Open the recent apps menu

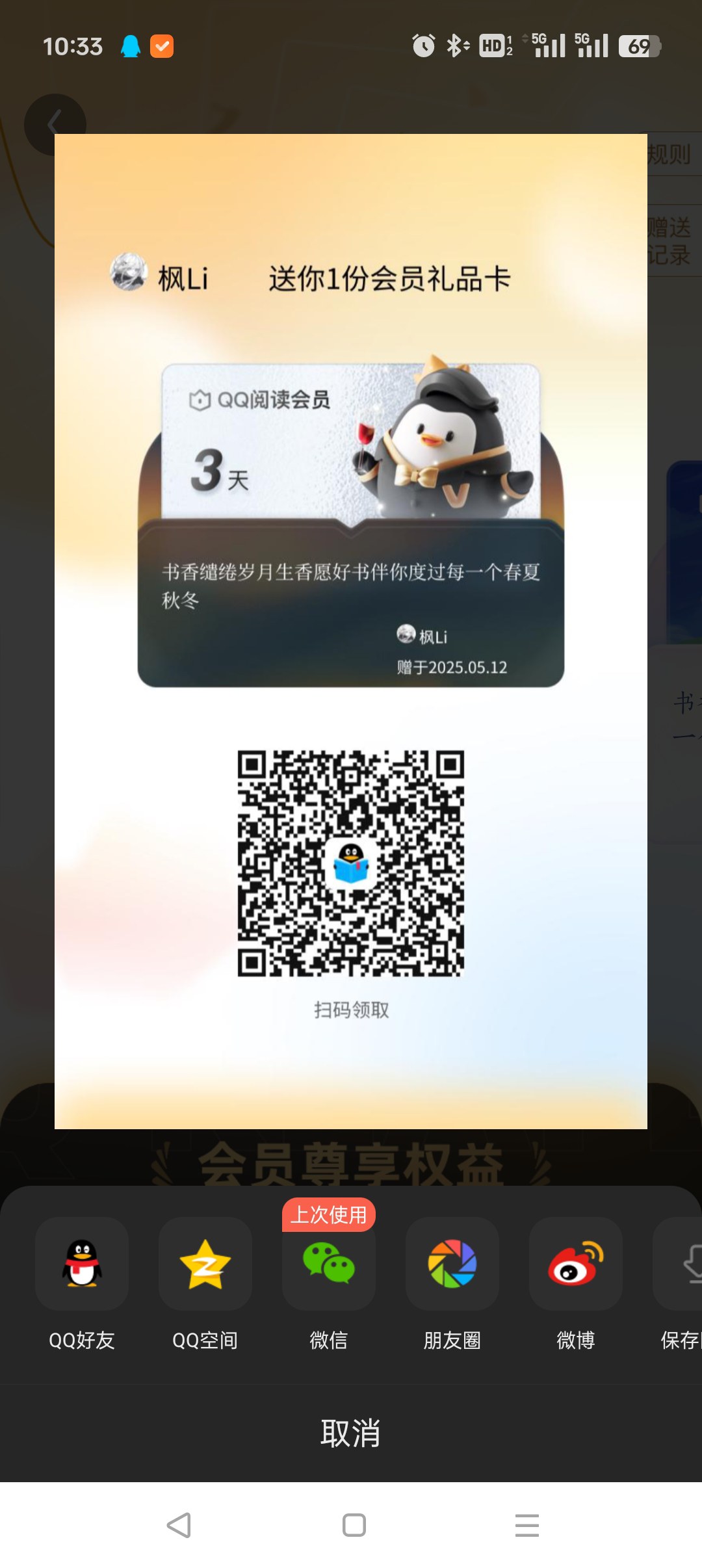tap(527, 1525)
